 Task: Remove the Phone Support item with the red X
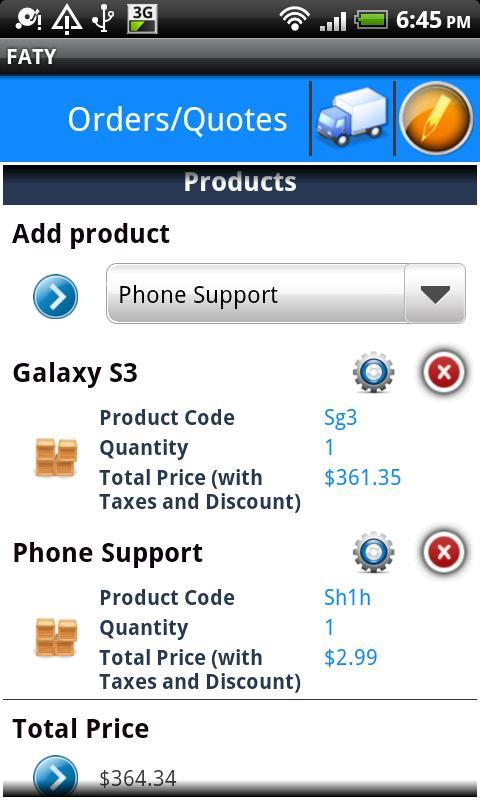(444, 552)
